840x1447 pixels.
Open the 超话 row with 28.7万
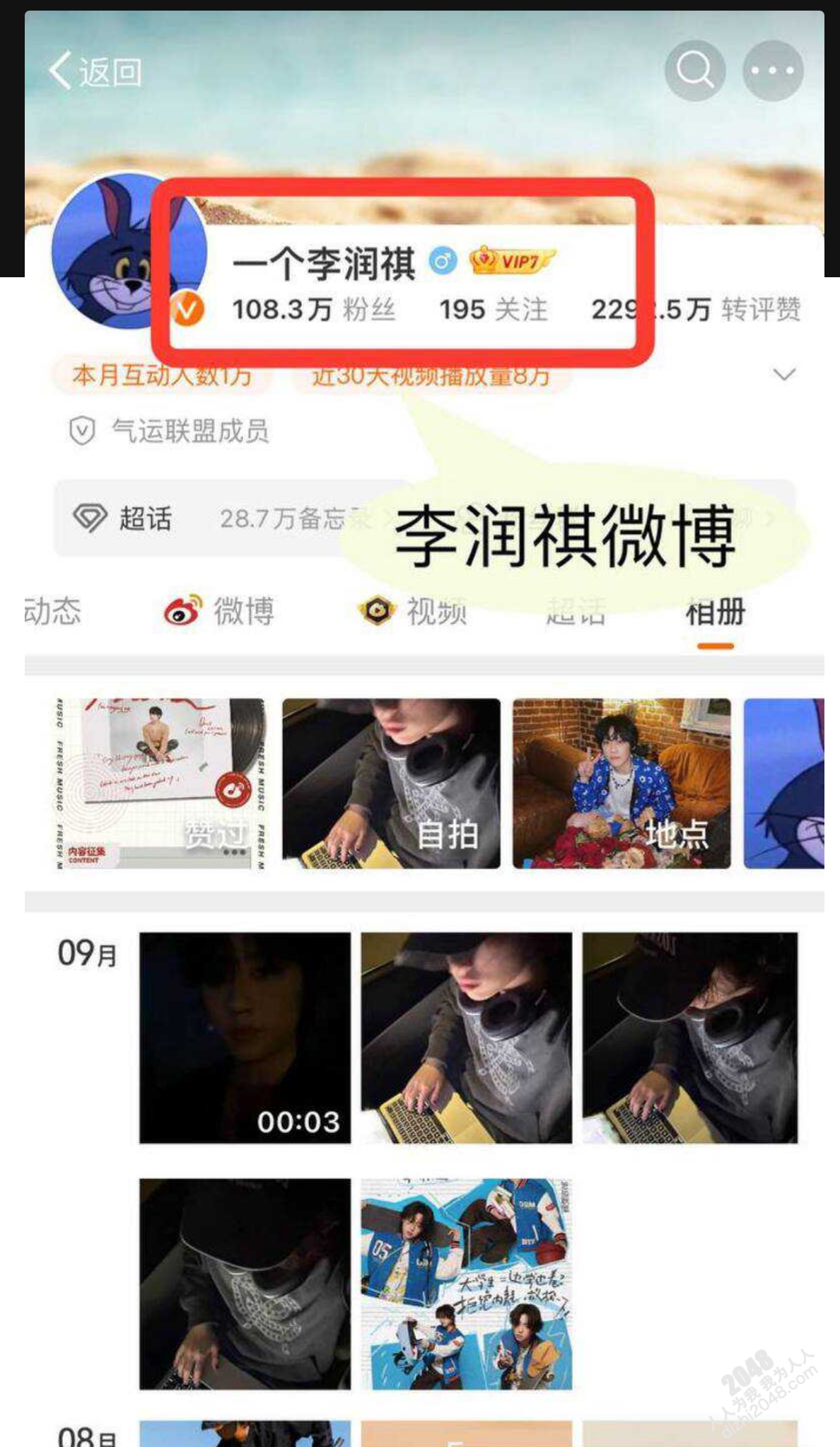212,518
